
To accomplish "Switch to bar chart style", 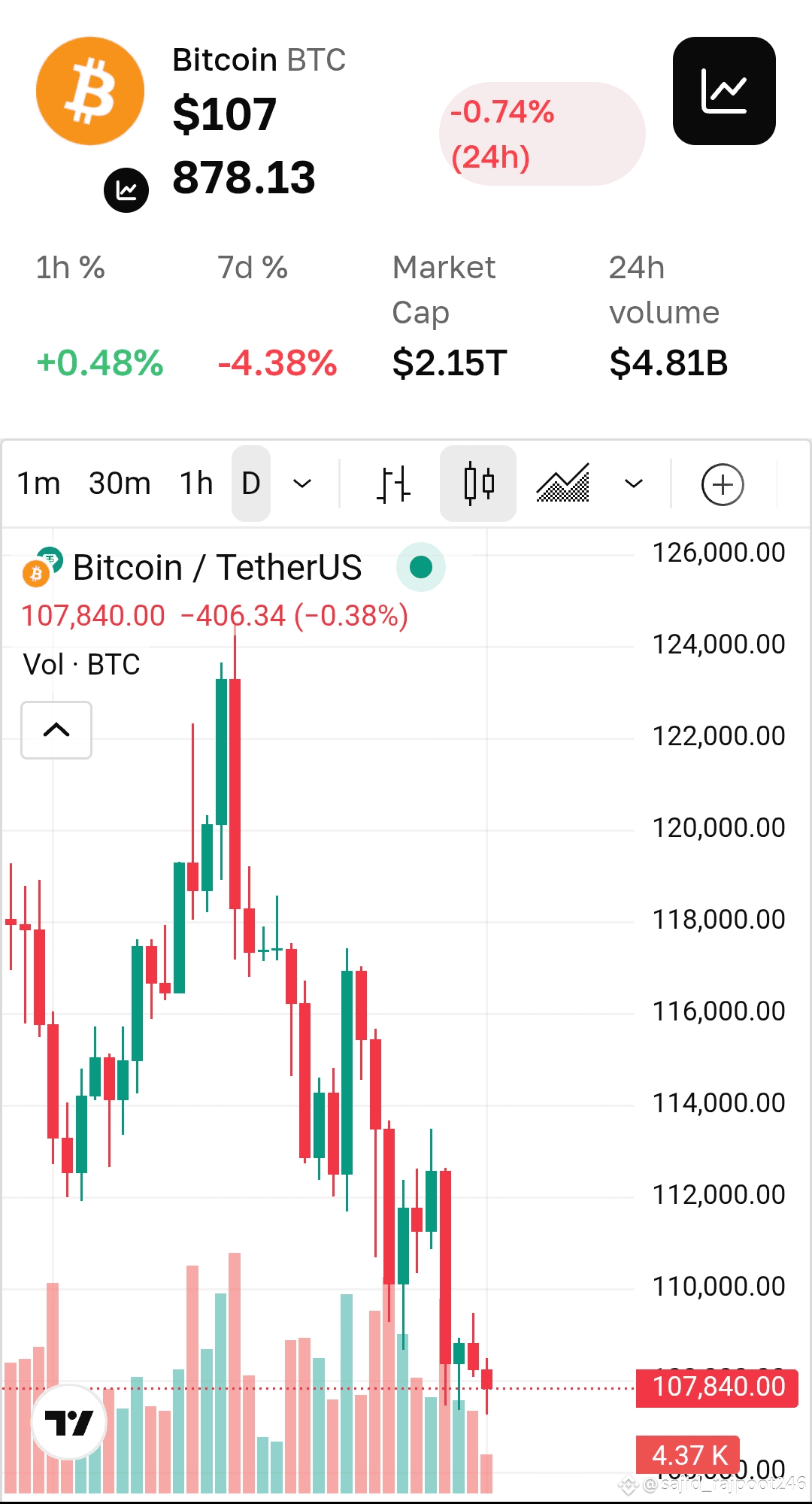I will 392,484.
